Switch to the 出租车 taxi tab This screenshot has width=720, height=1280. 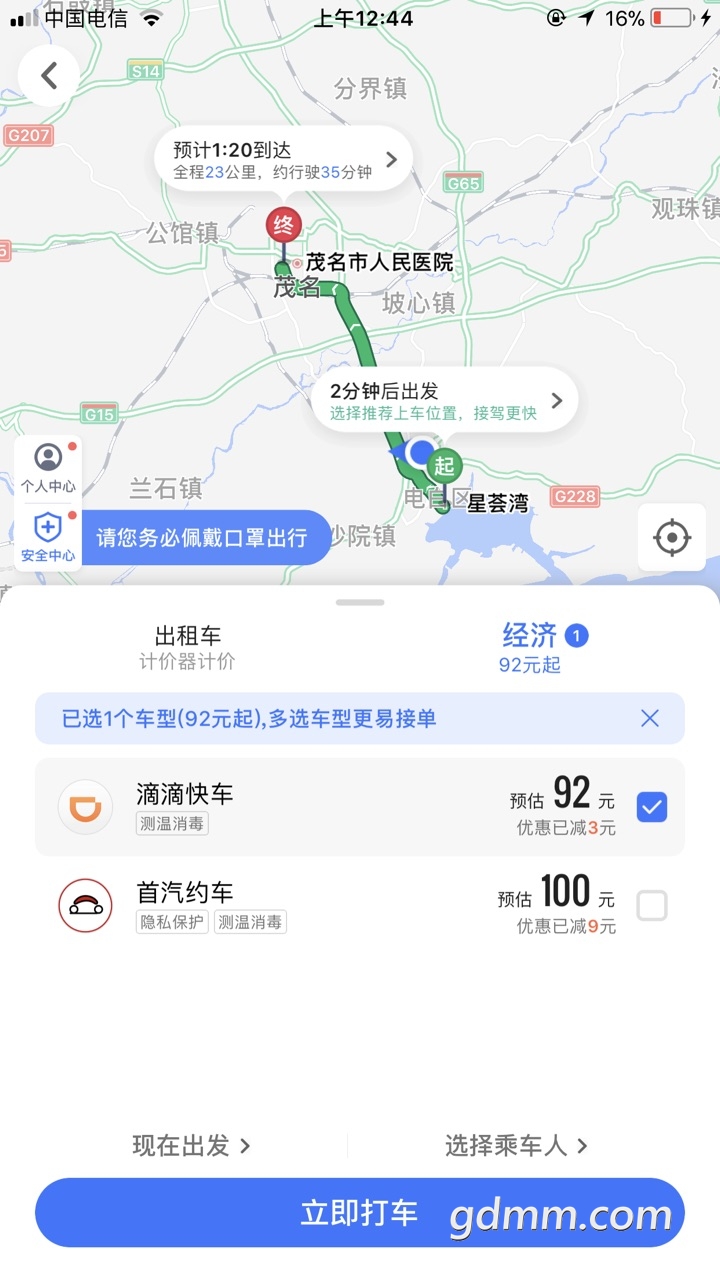tap(188, 646)
